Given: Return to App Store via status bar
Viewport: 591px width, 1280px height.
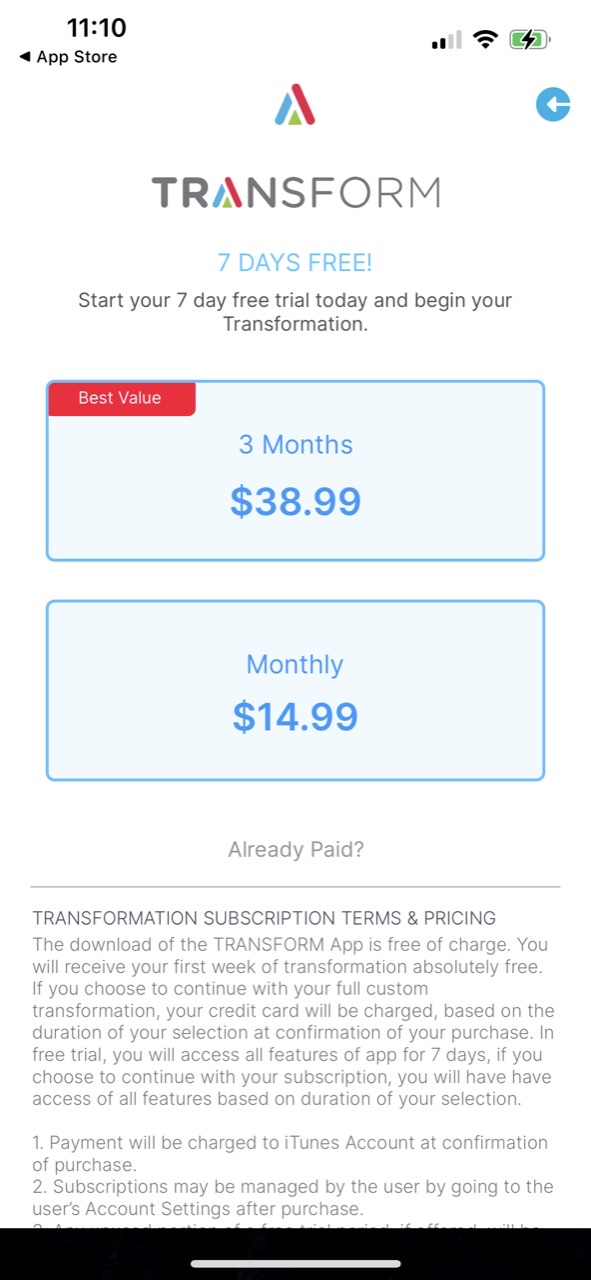Looking at the screenshot, I should 68,57.
